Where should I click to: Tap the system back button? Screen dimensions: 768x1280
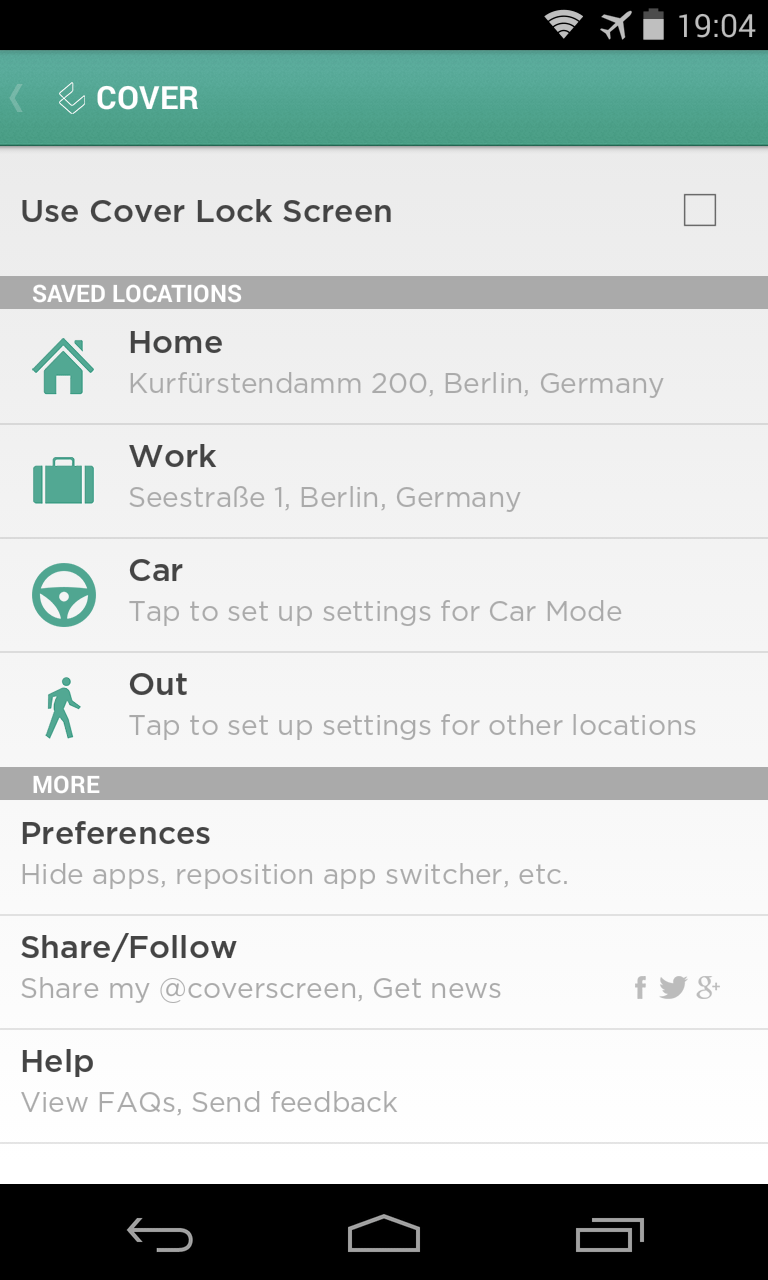pyautogui.click(x=160, y=1236)
